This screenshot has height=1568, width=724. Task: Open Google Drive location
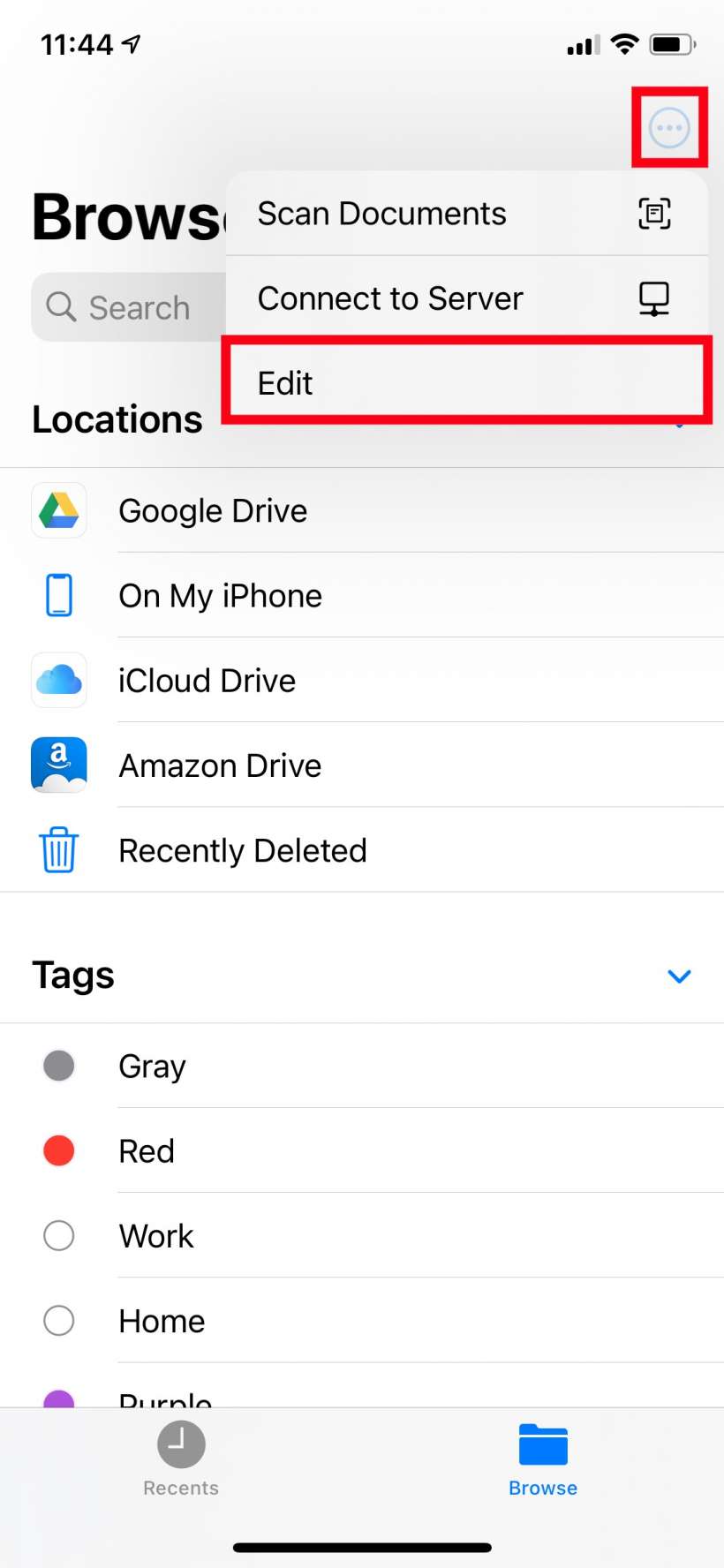[x=213, y=511]
